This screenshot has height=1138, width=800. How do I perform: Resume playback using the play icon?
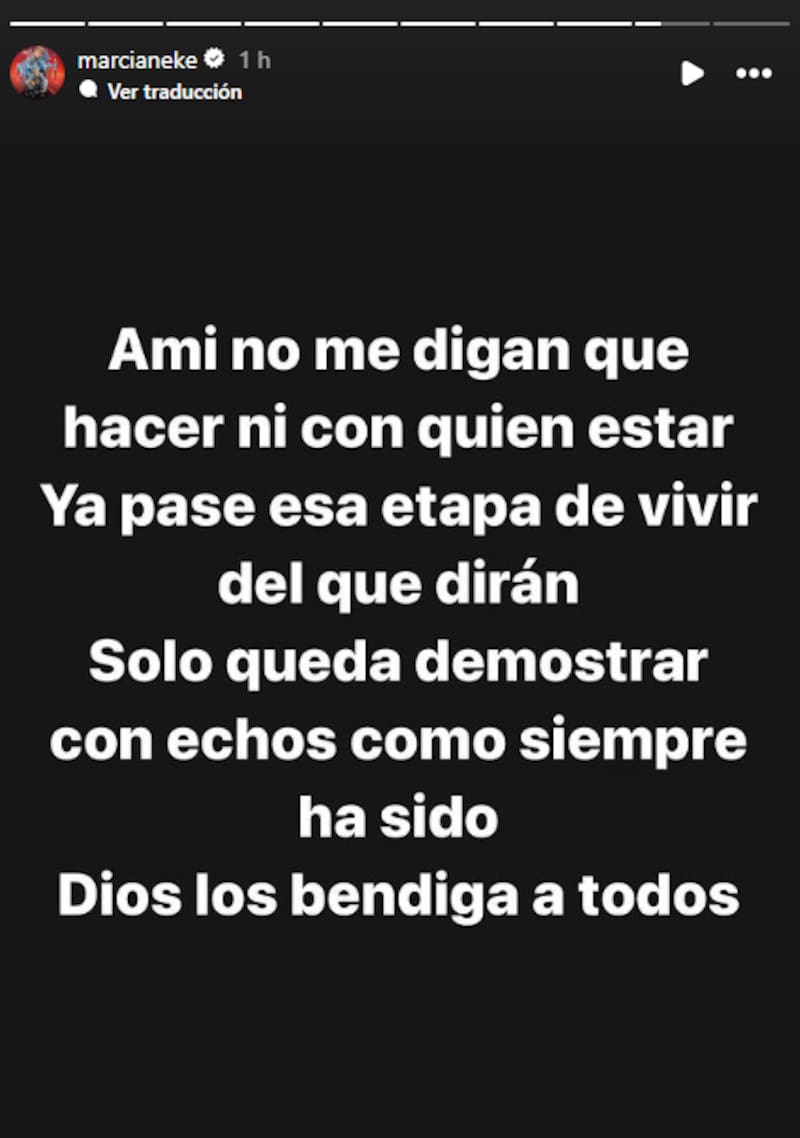tap(691, 73)
